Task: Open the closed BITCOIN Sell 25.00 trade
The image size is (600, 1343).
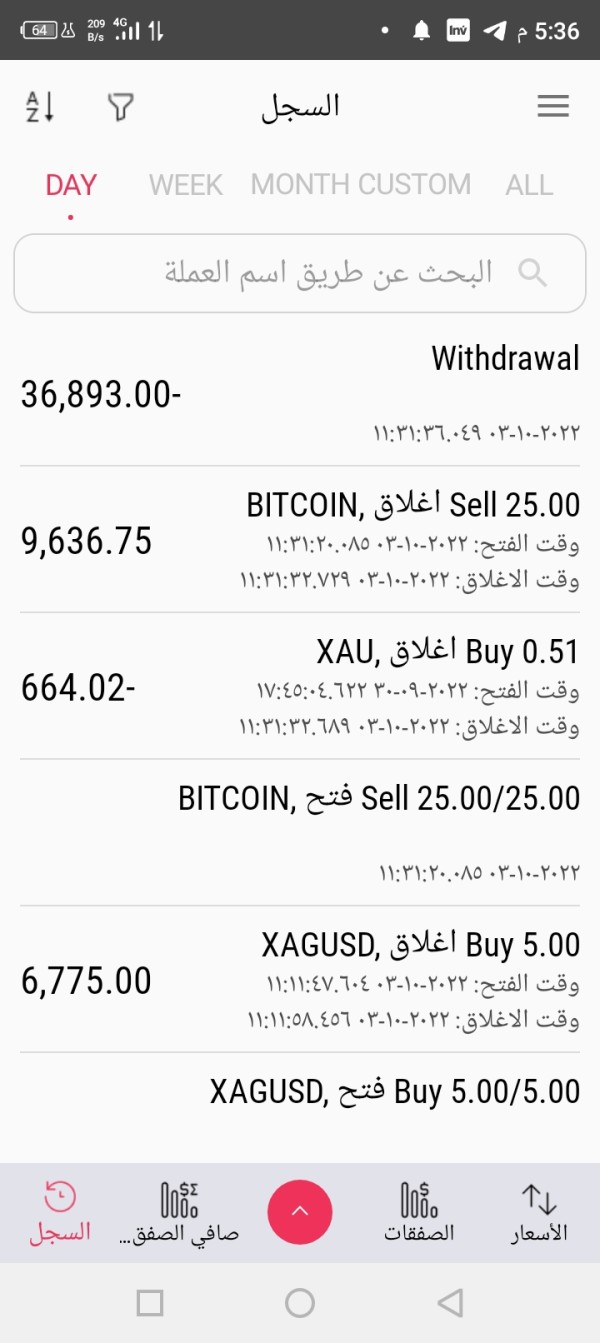Action: (x=300, y=540)
